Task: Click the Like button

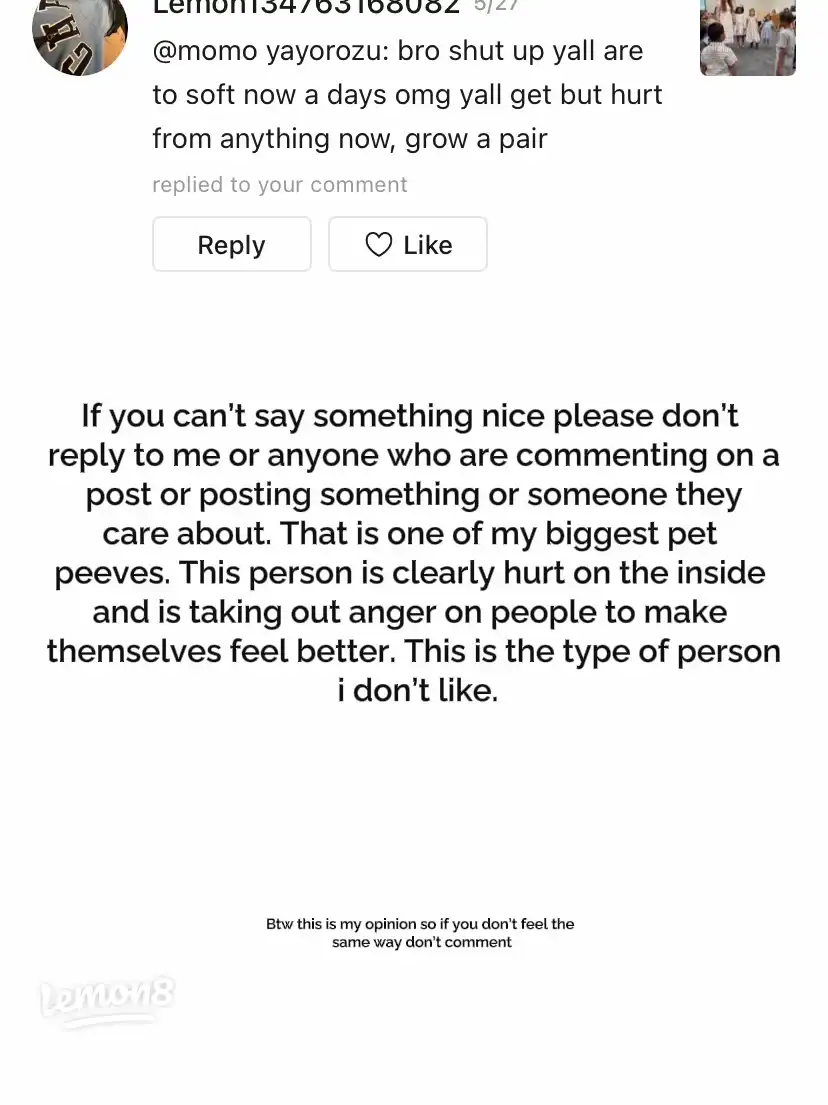Action: [x=408, y=243]
